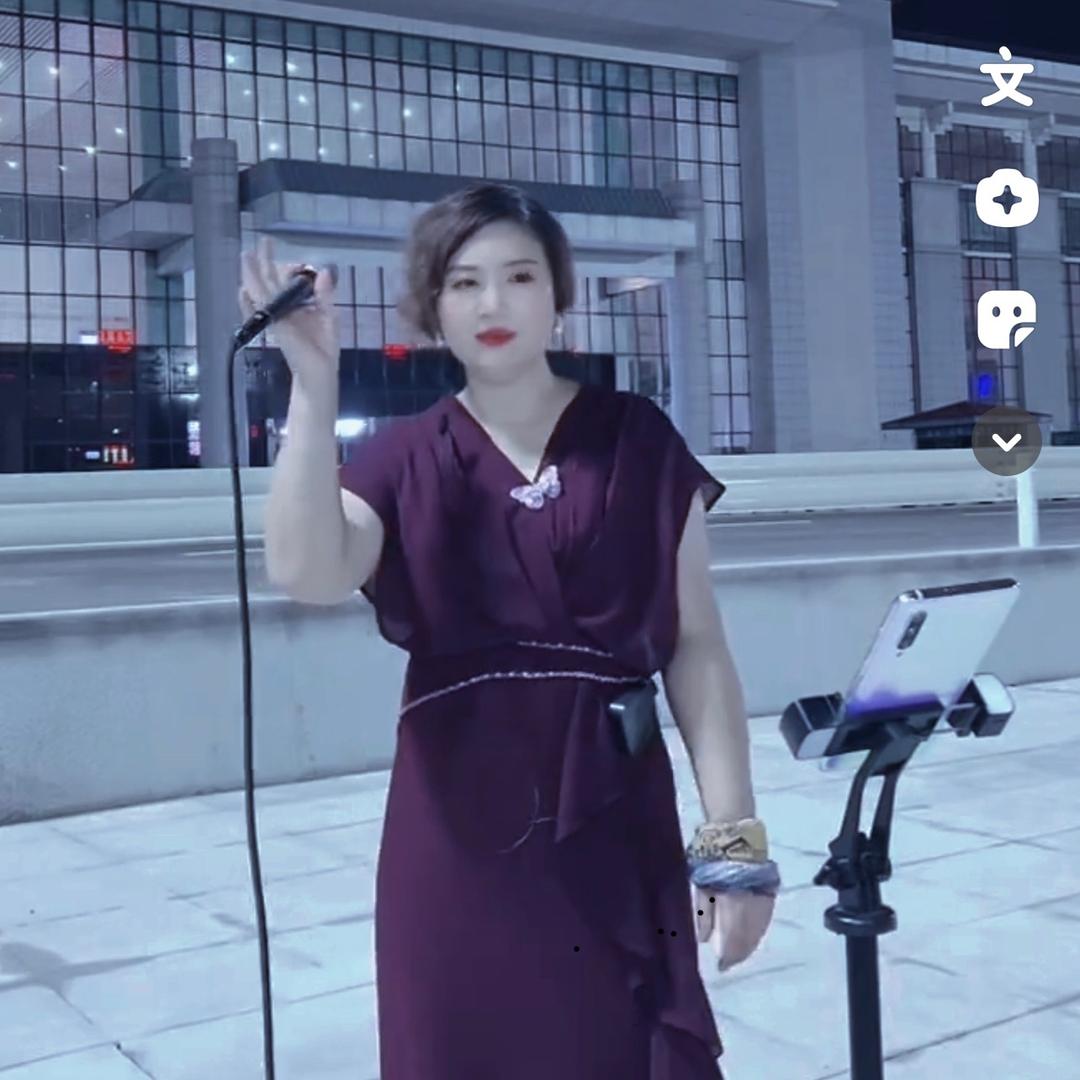Open the text tool
Viewport: 1080px width, 1080px height.
tap(1006, 77)
